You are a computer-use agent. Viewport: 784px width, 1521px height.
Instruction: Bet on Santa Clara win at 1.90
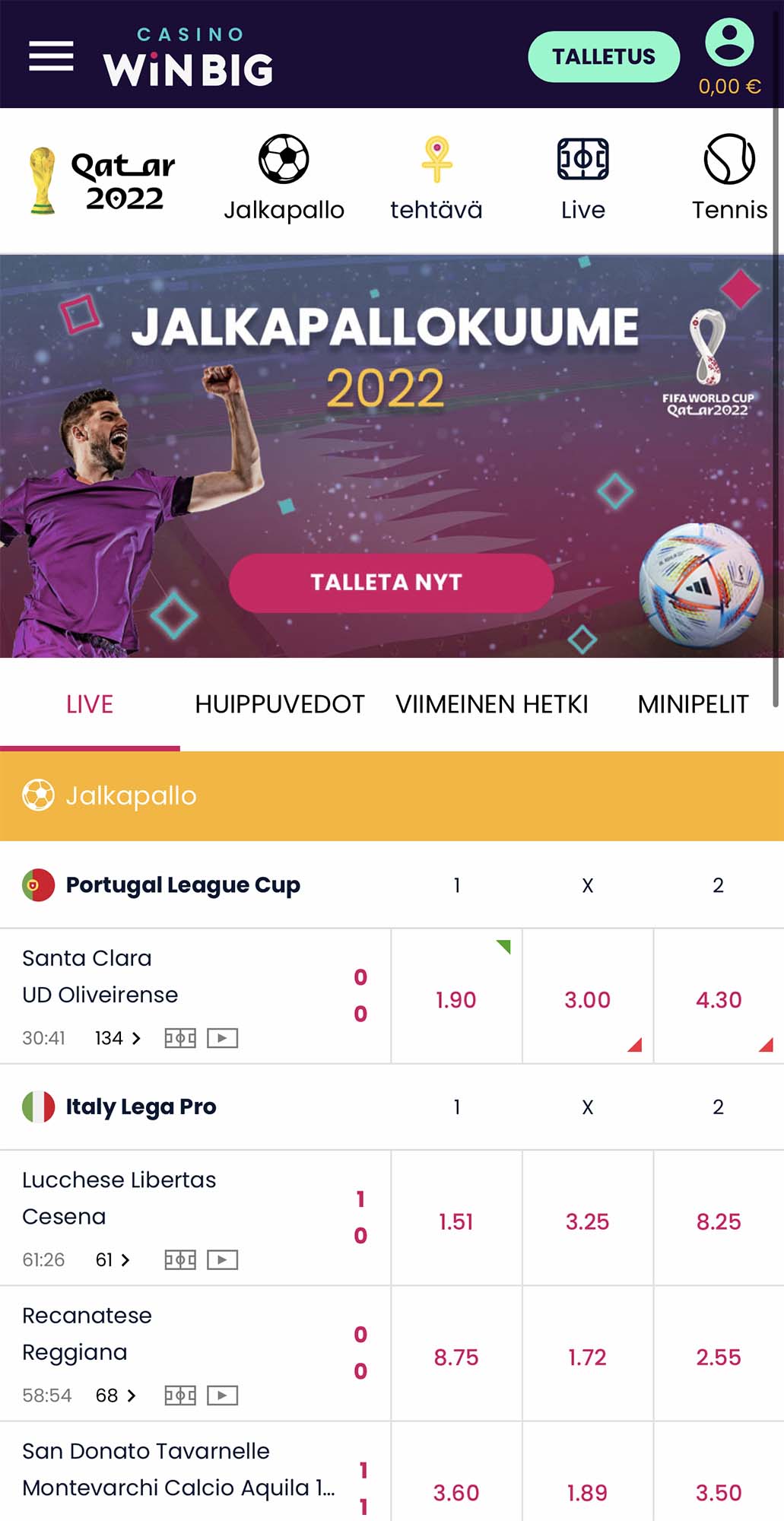[456, 999]
